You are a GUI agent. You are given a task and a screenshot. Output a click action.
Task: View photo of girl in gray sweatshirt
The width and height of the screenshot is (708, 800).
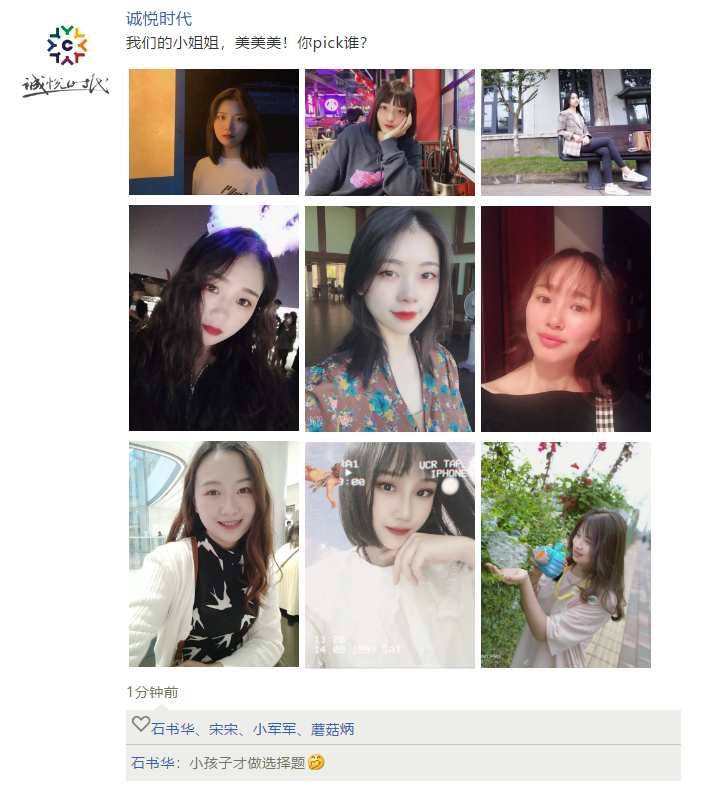(x=390, y=132)
